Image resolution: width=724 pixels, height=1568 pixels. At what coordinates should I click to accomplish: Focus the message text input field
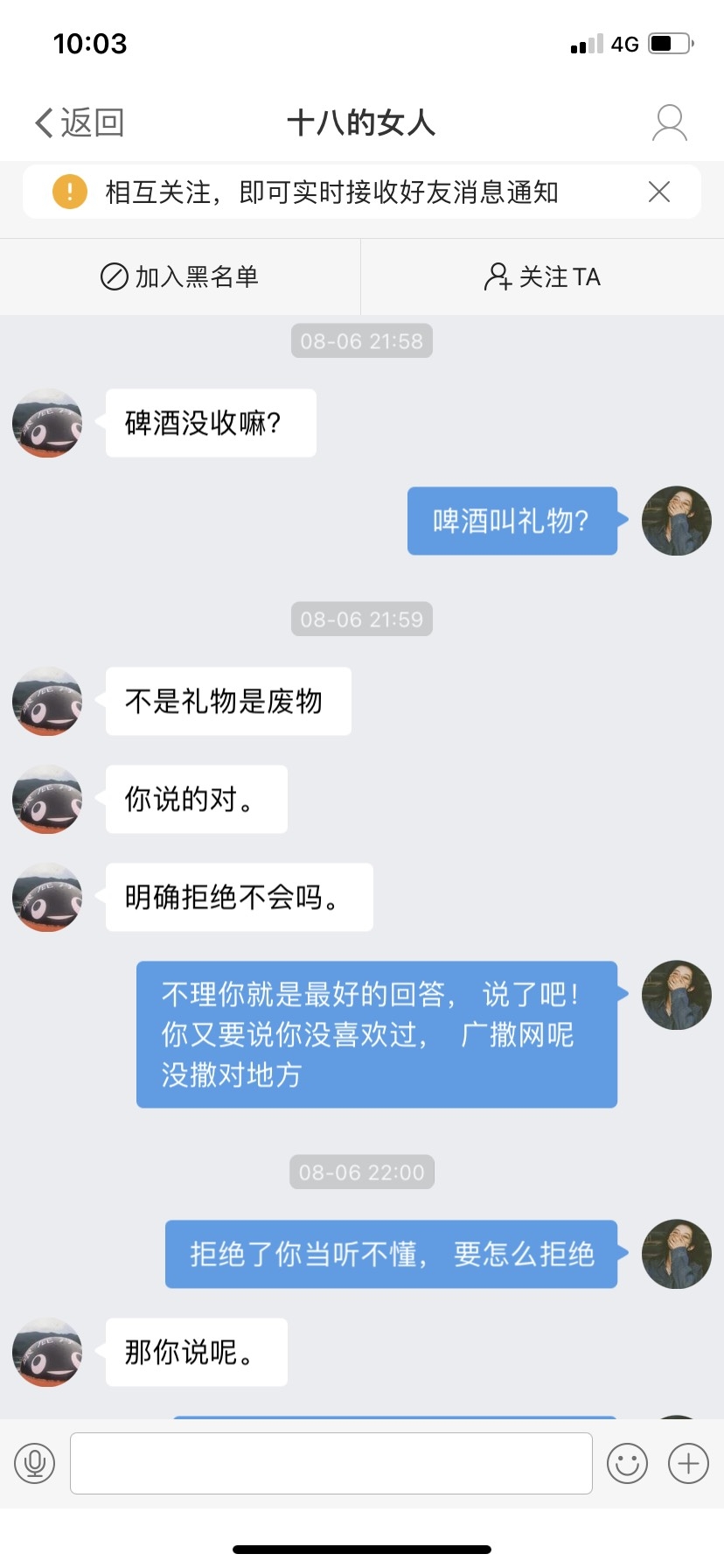point(331,1462)
